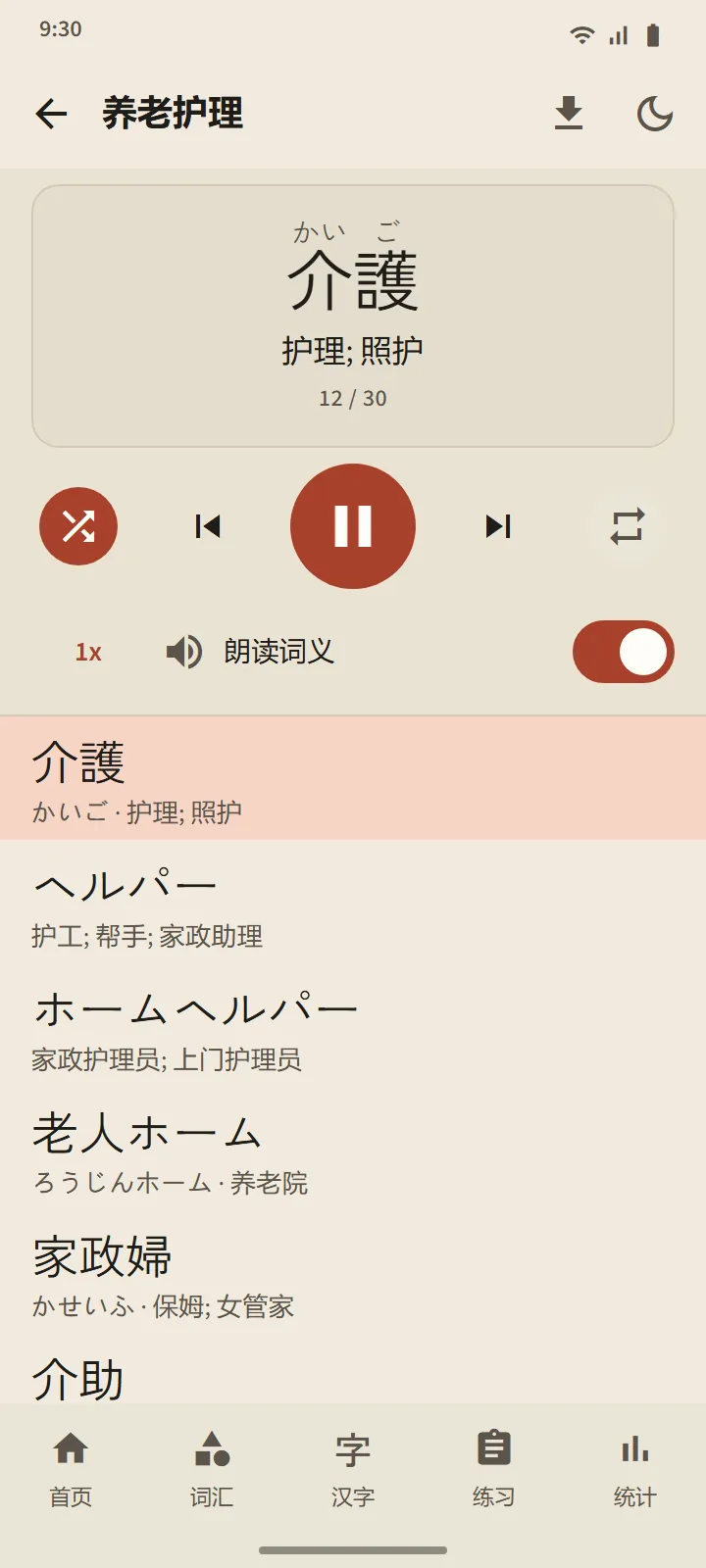The width and height of the screenshot is (706, 1568).
Task: Select the 老人ホーム word row
Action: coord(353,1149)
